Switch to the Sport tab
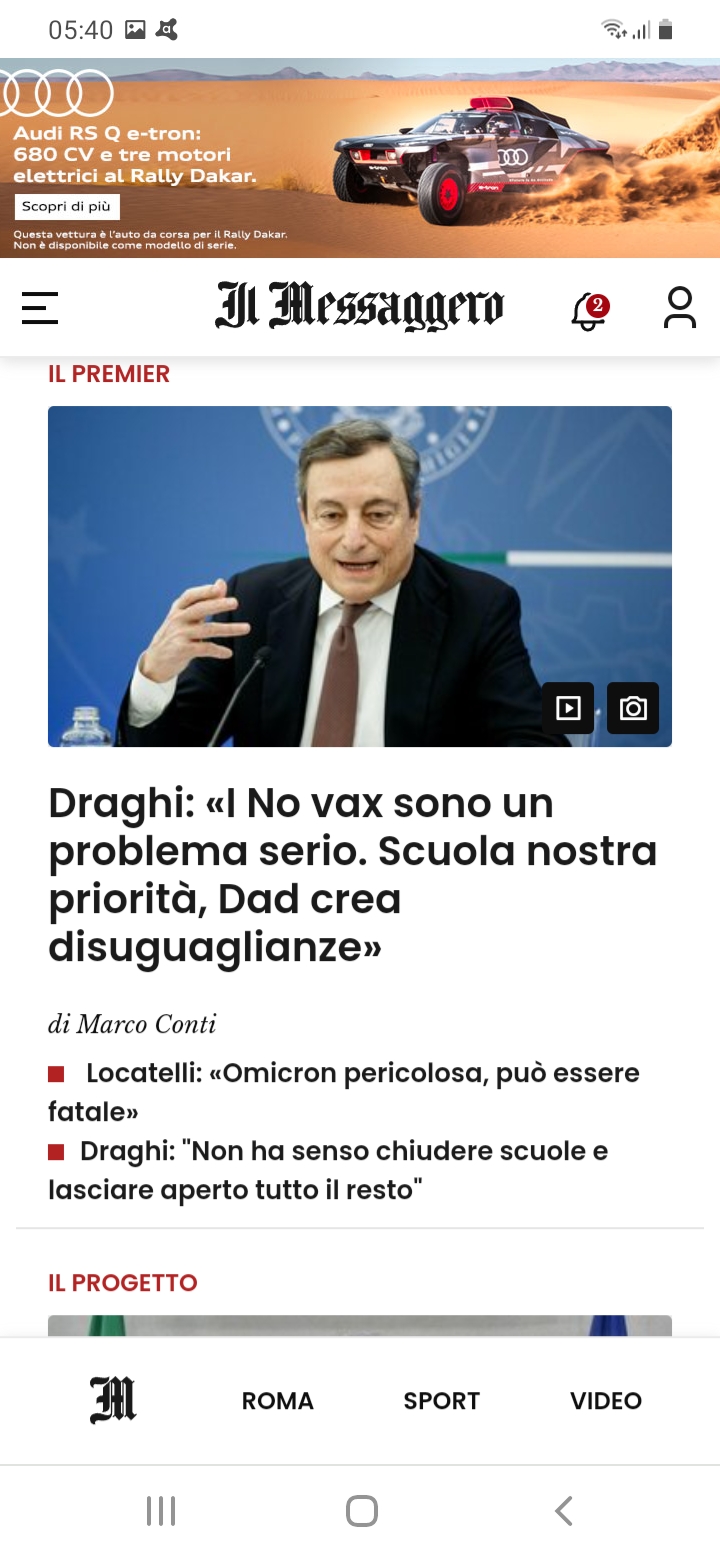Screen dimensions: 720x1560 coord(441,1401)
